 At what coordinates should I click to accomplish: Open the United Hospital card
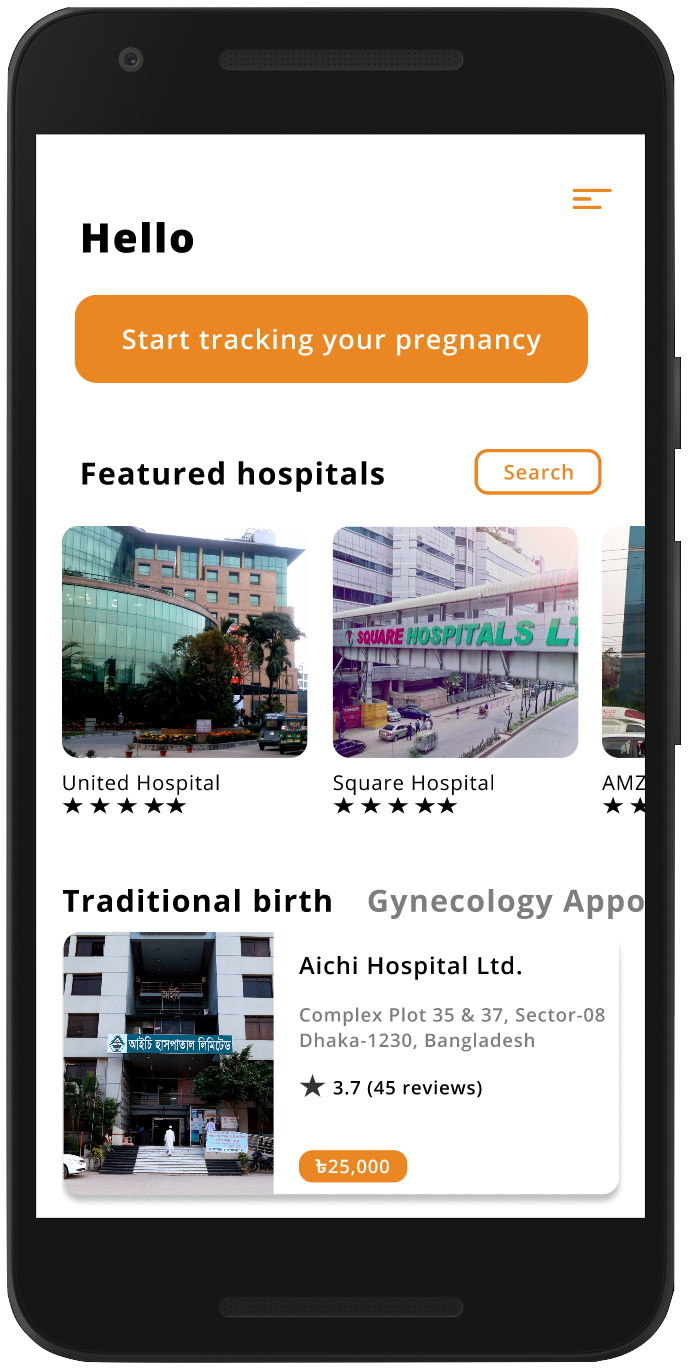pyautogui.click(x=184, y=642)
